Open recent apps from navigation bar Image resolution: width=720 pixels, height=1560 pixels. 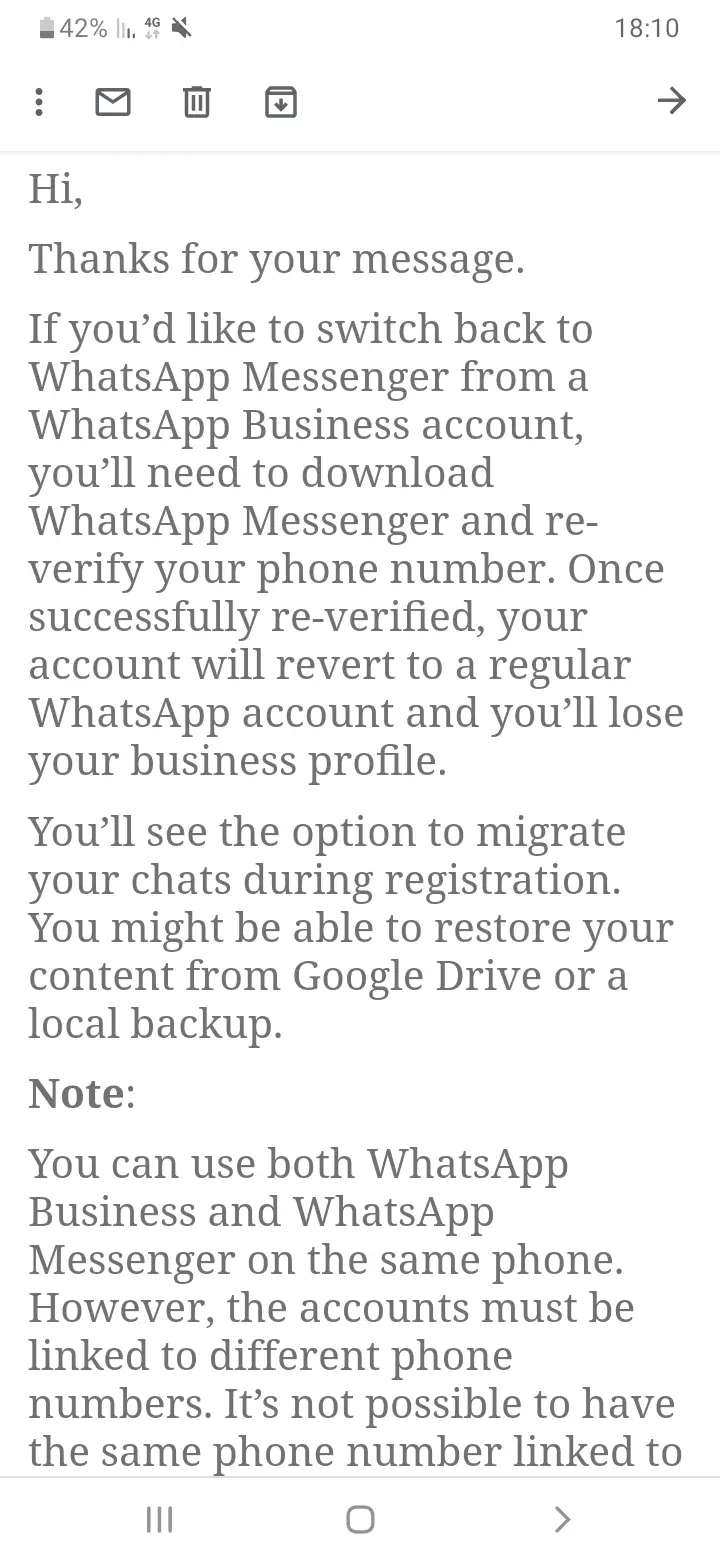(x=159, y=1520)
